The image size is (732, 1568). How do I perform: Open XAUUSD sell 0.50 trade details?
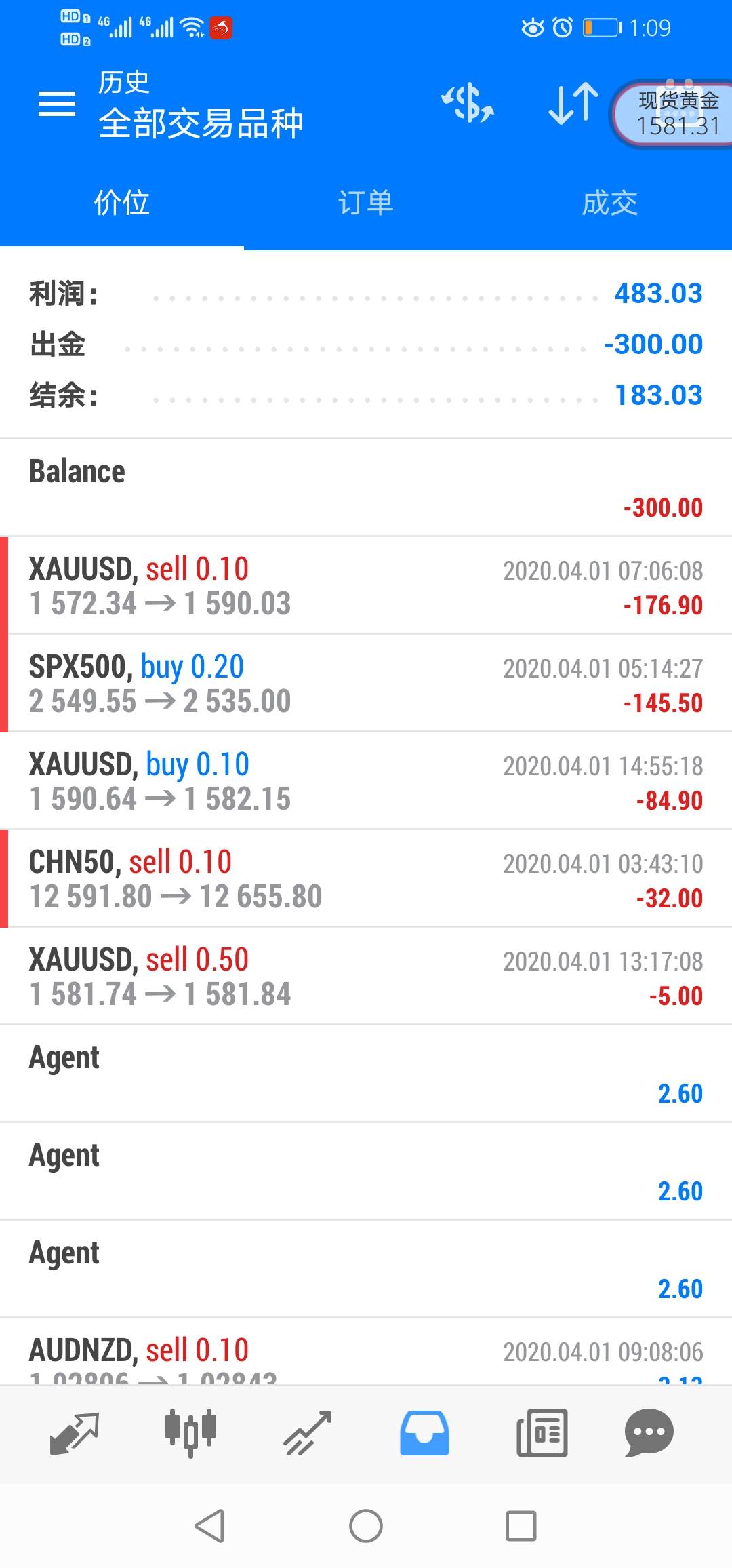click(366, 977)
